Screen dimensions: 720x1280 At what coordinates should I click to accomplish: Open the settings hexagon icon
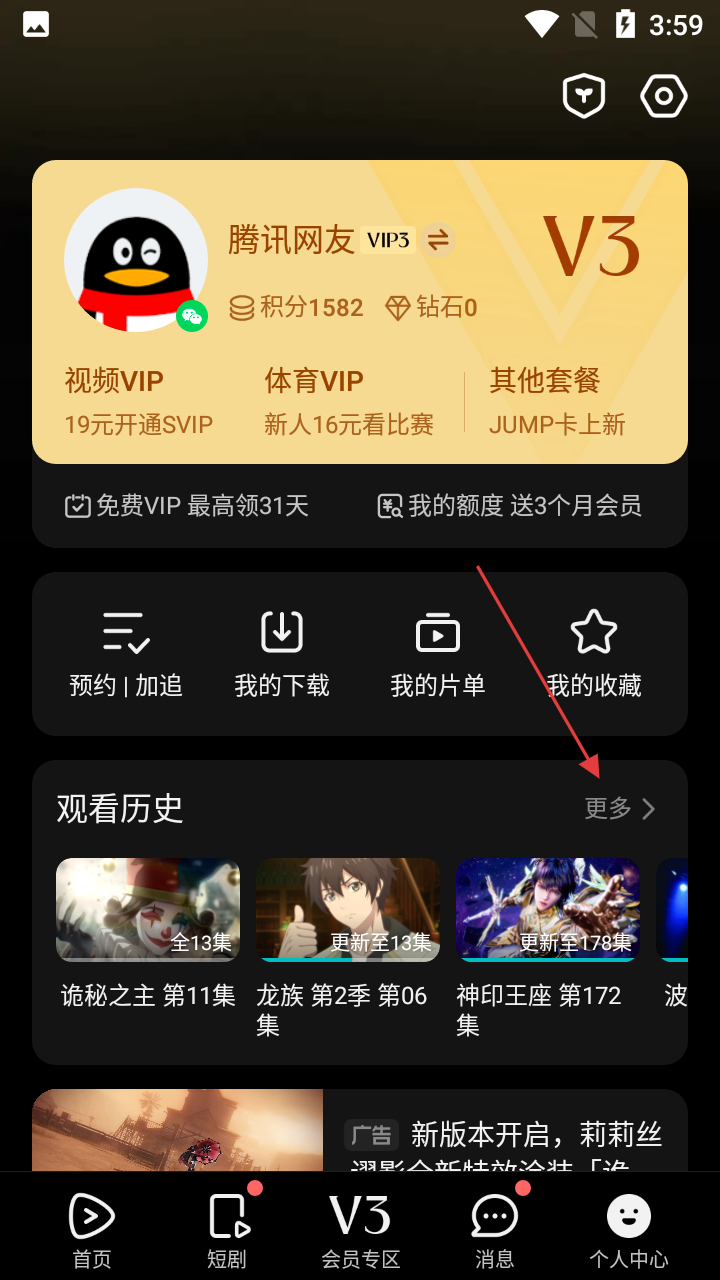pyautogui.click(x=664, y=97)
